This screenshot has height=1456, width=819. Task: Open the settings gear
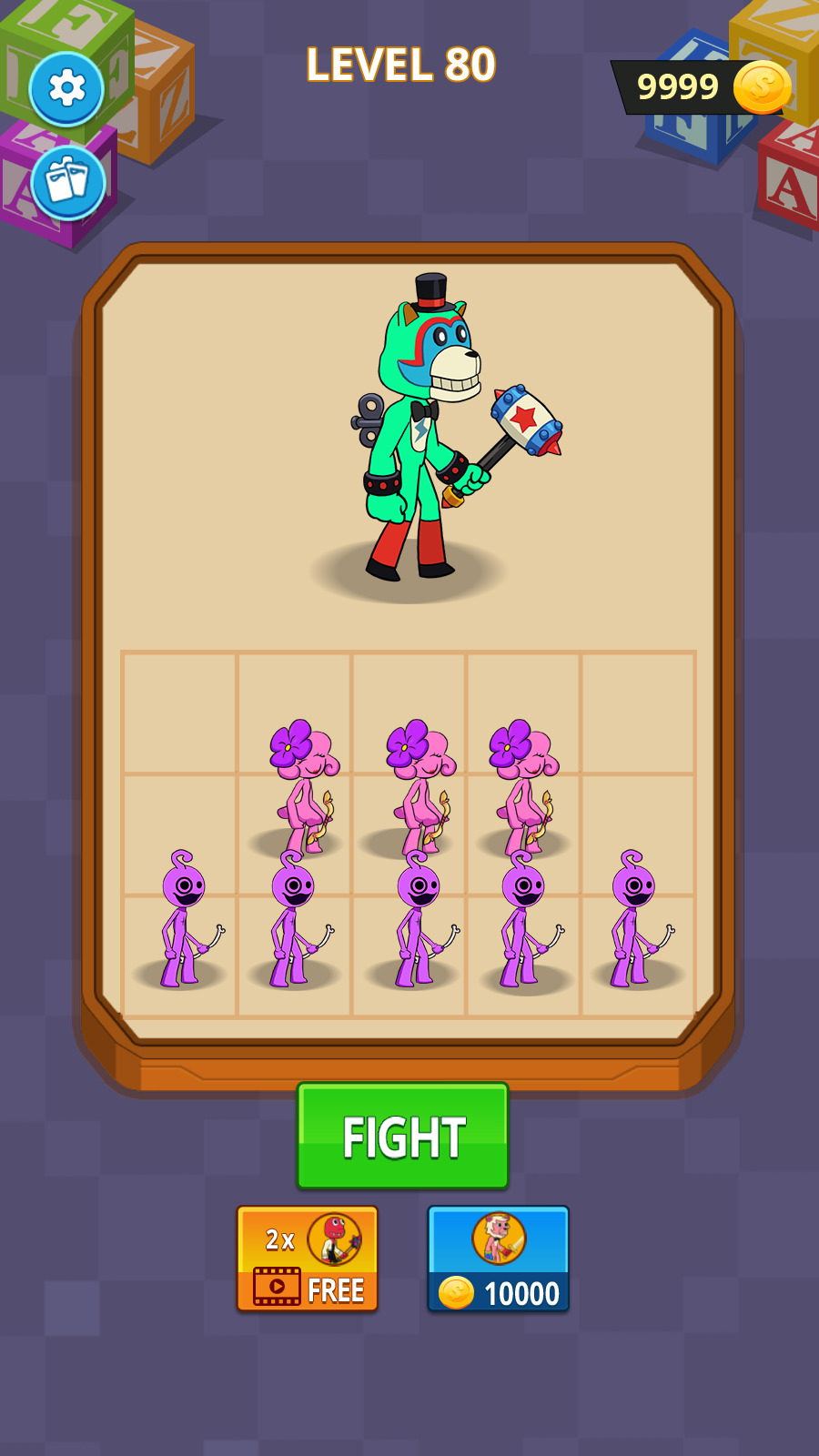pyautogui.click(x=66, y=89)
